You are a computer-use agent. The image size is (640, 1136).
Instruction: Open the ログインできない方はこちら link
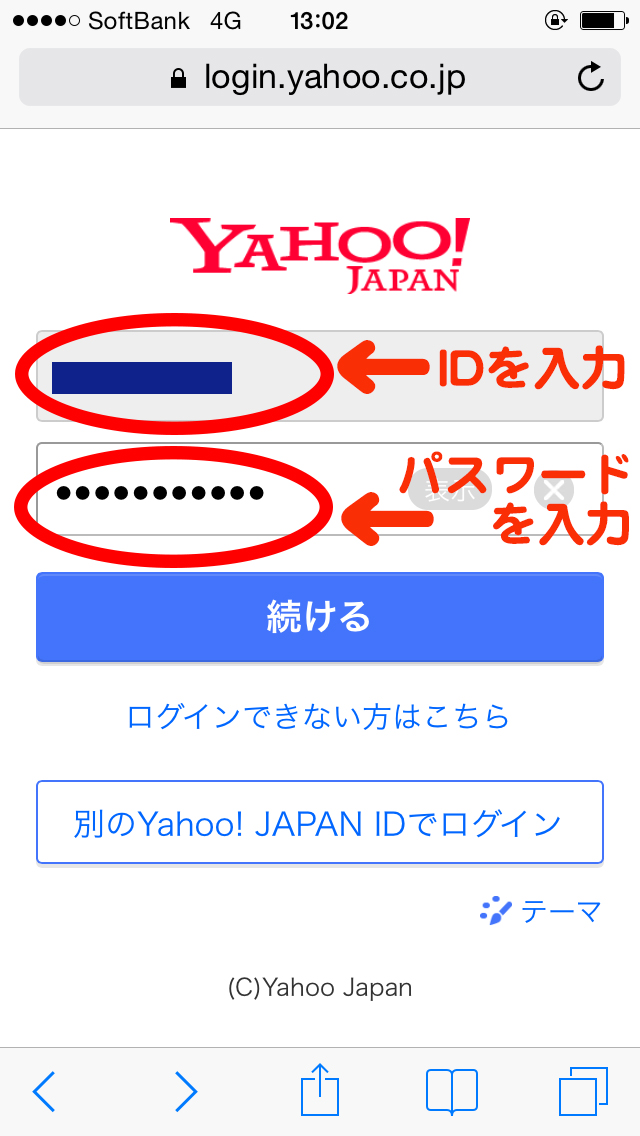click(318, 717)
